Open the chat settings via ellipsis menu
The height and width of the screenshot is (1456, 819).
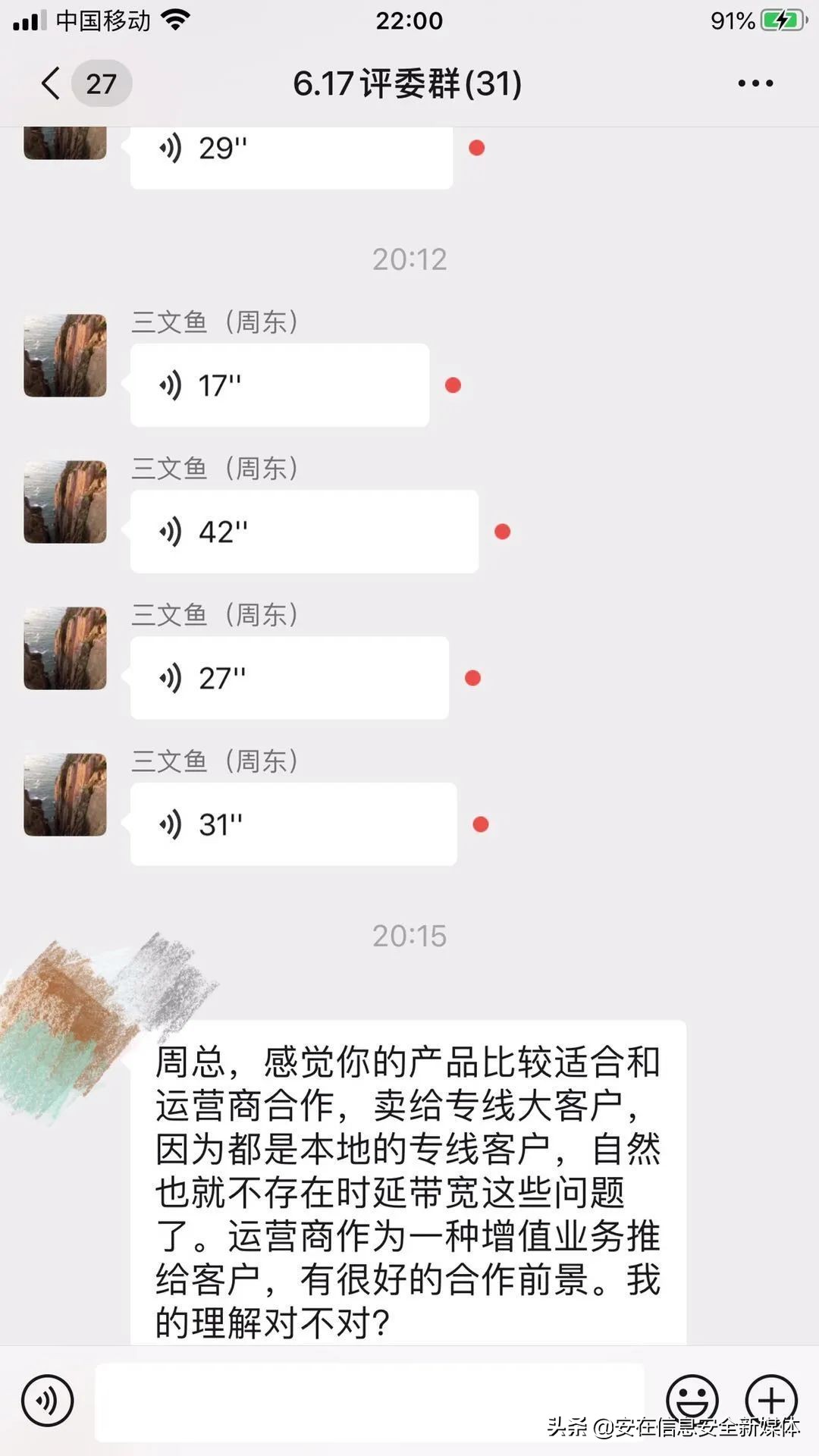coord(754,83)
